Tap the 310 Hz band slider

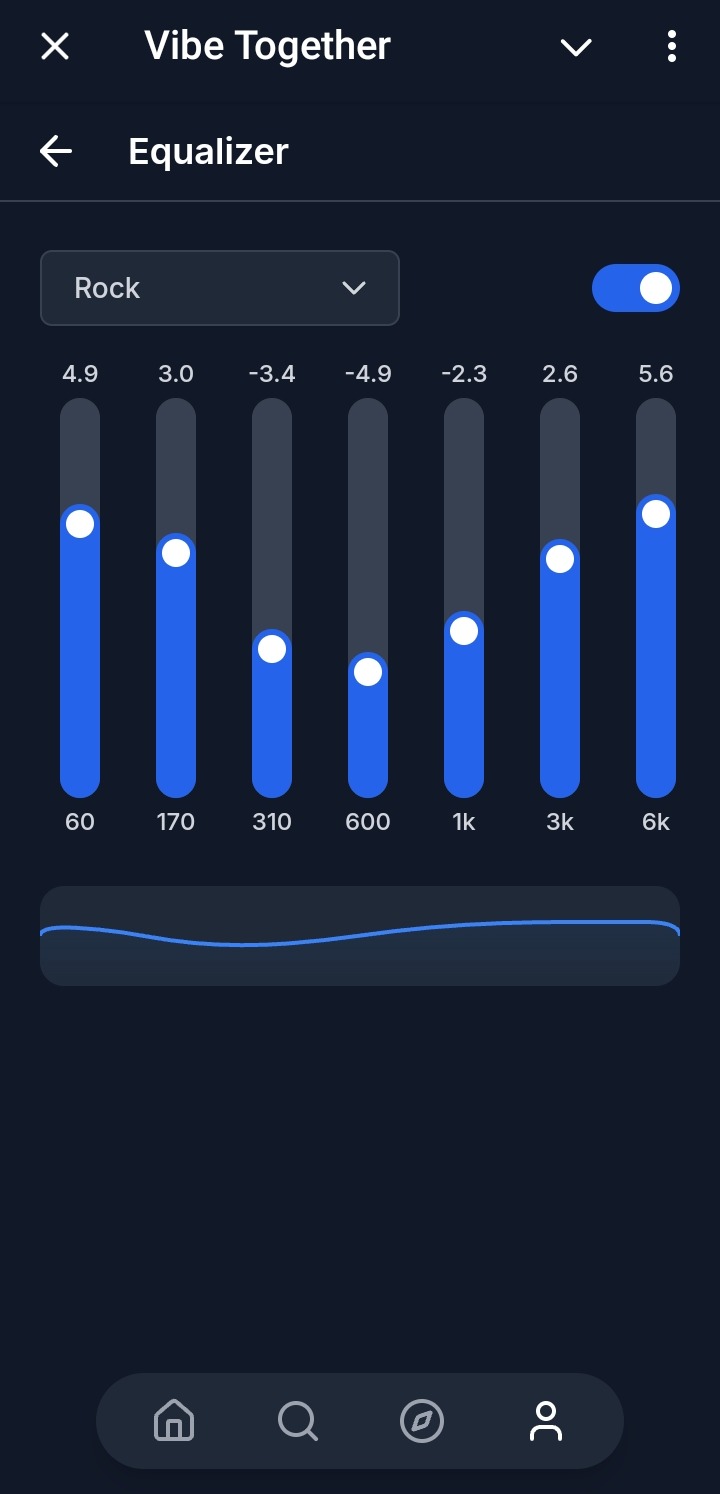click(272, 649)
